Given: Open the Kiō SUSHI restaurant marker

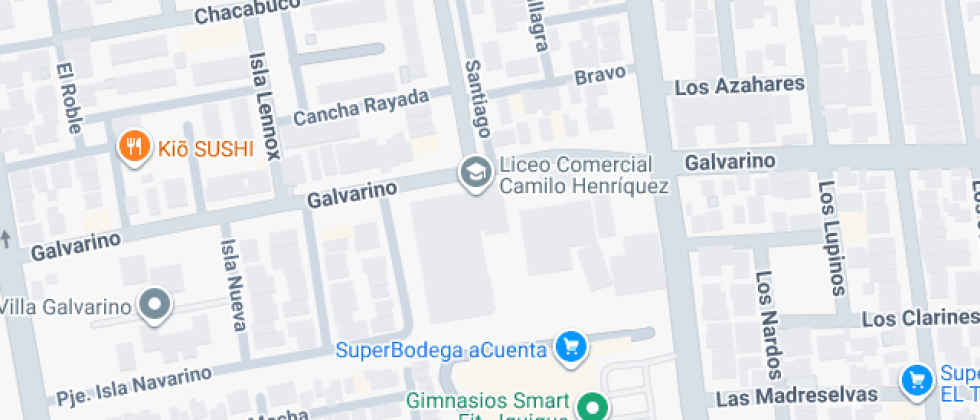Looking at the screenshot, I should (x=132, y=148).
